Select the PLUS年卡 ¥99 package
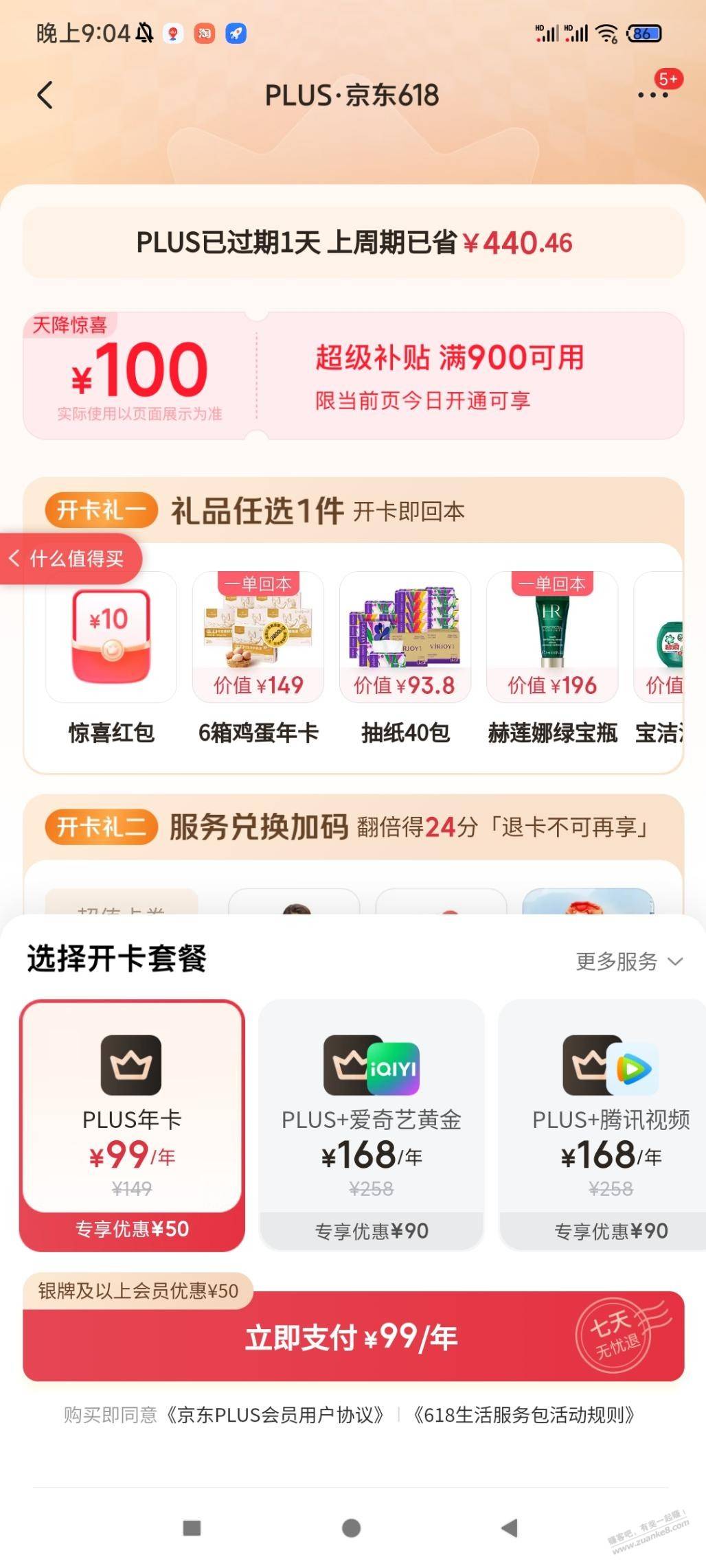 point(132,1125)
